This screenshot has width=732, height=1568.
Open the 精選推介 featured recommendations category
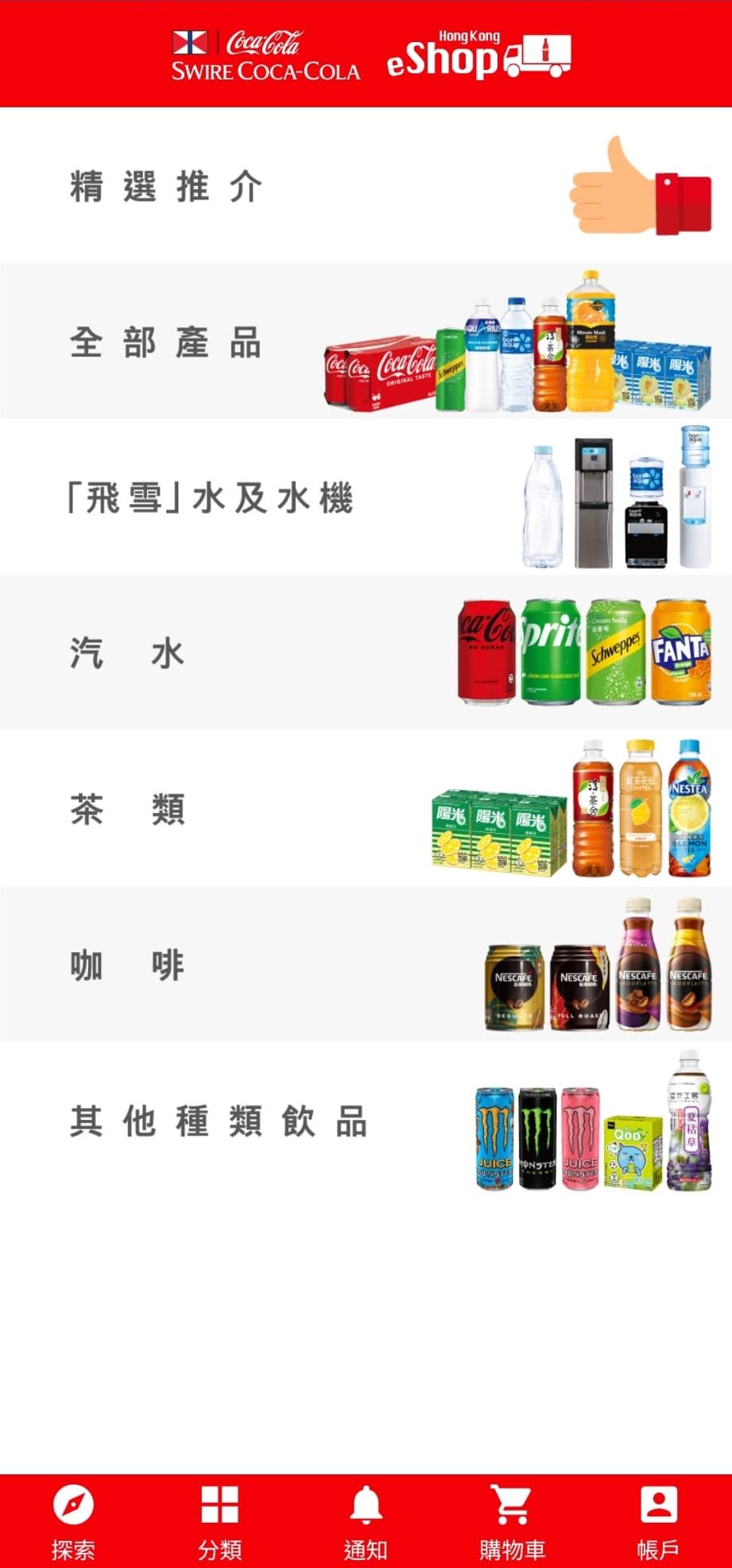point(366,186)
